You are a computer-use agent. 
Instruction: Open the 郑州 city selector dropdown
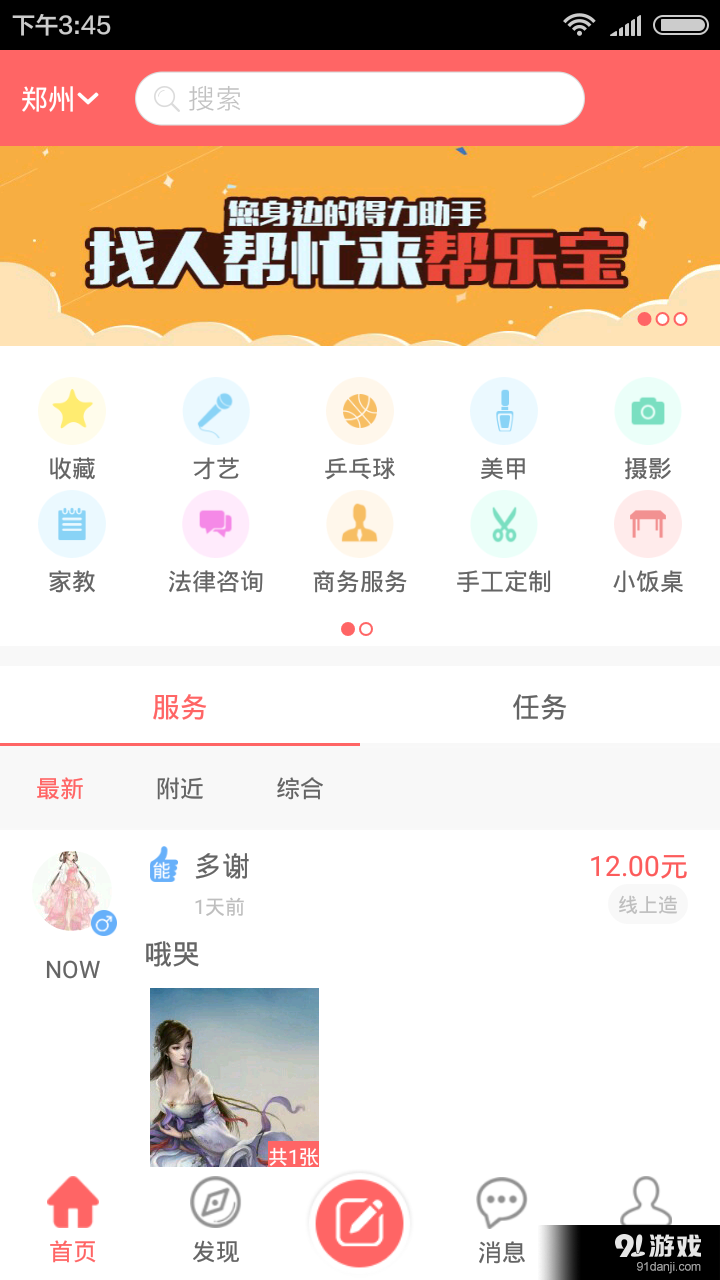[55, 99]
